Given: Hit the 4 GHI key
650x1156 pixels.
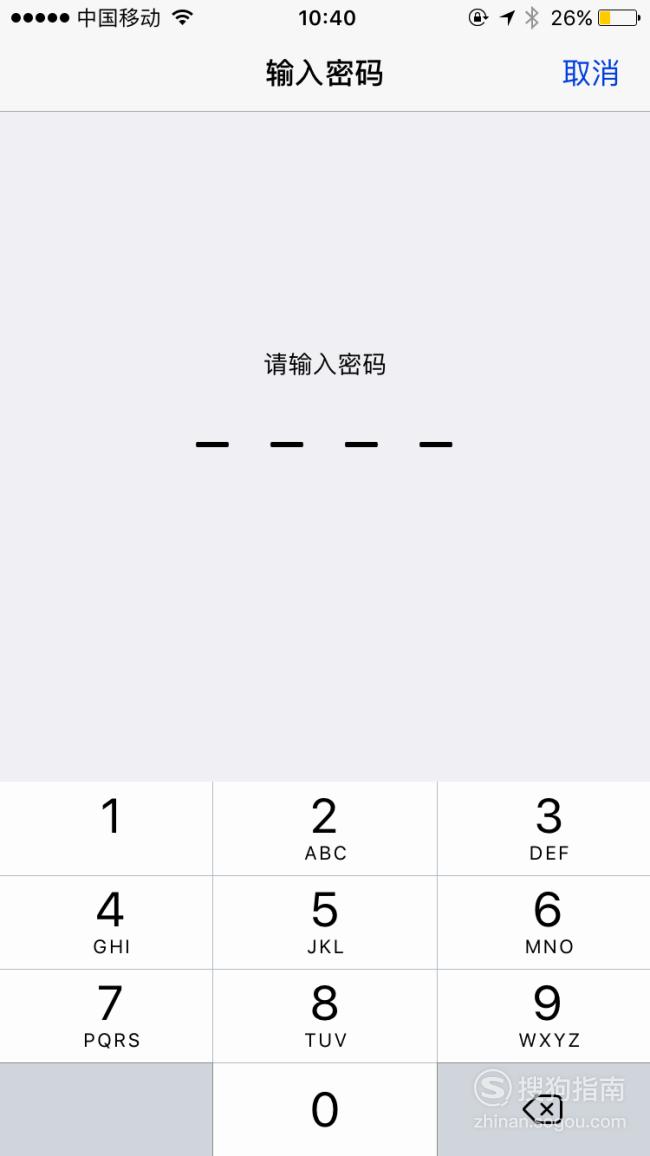Looking at the screenshot, I should click(x=106, y=922).
